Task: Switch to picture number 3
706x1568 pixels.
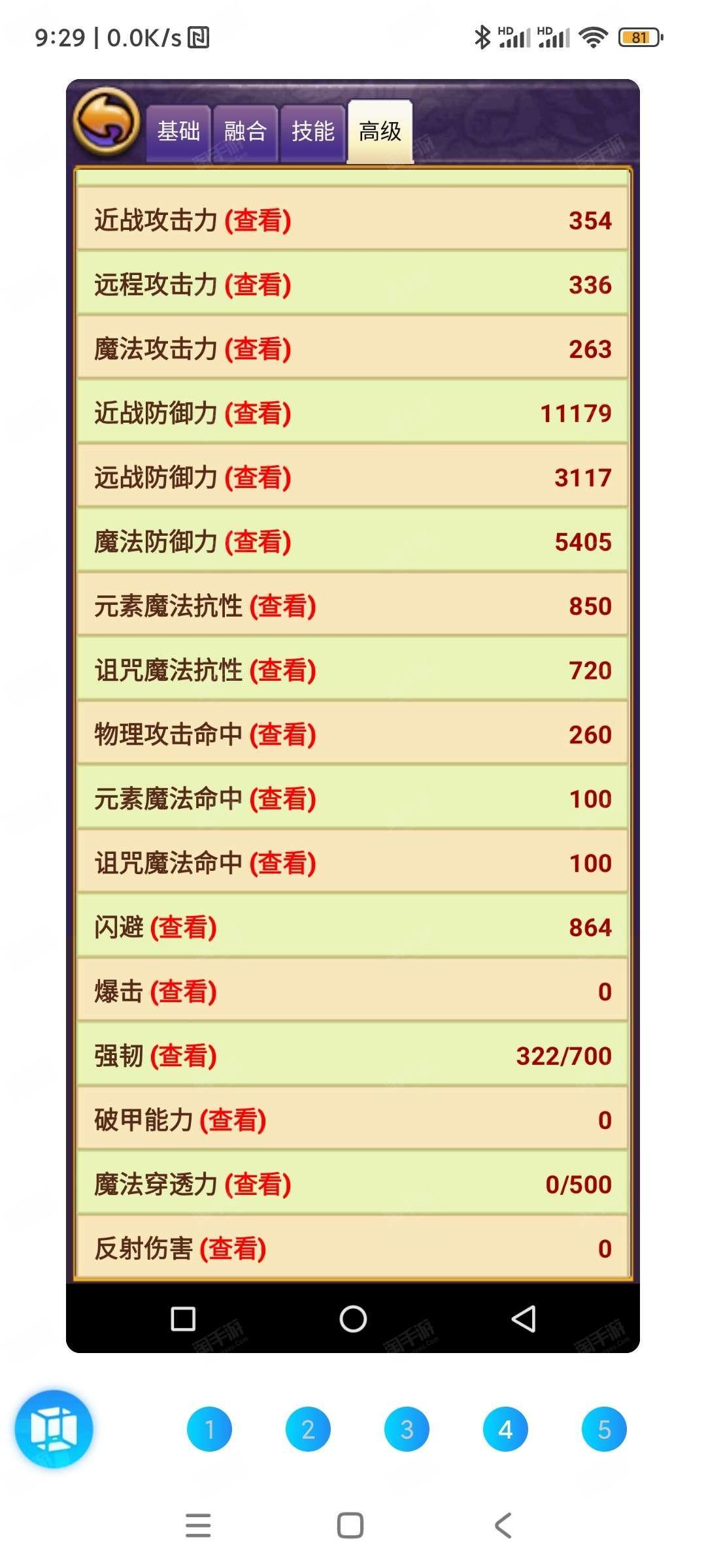Action: coord(407,1429)
